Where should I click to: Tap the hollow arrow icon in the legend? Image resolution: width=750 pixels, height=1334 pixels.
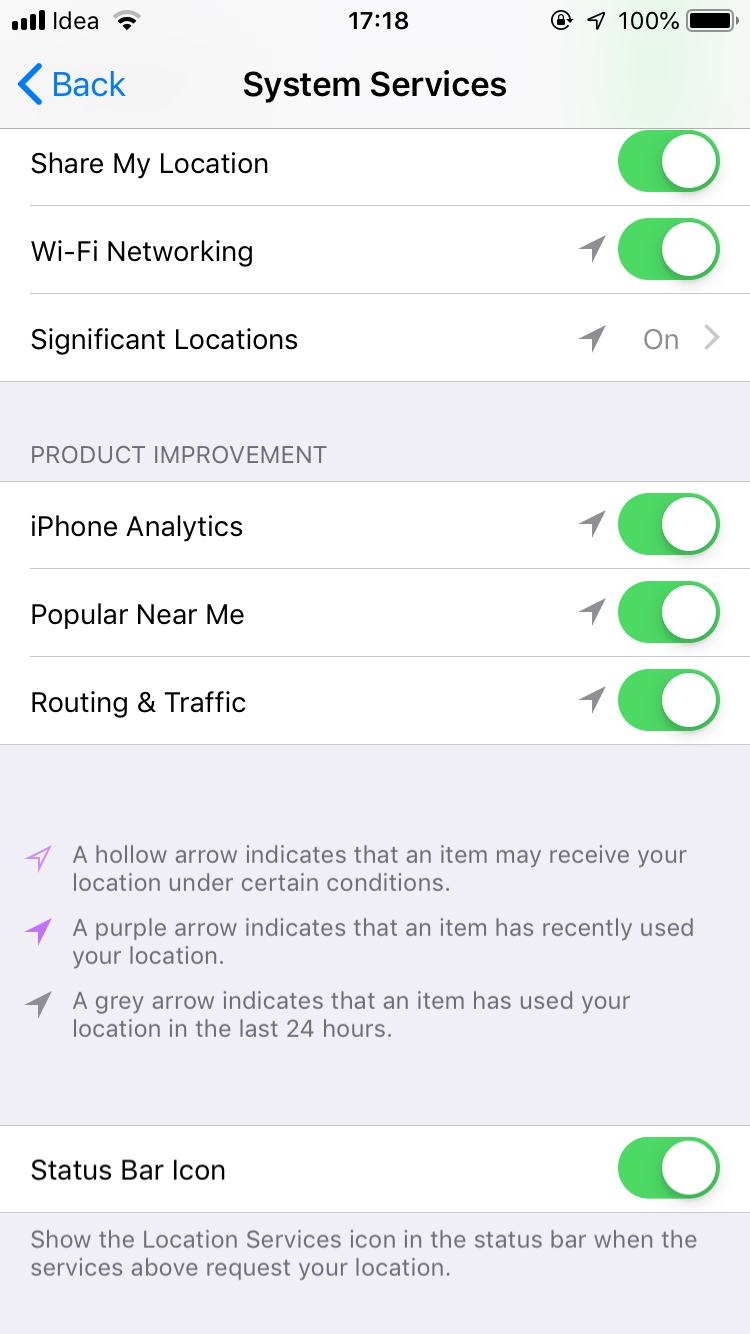(x=38, y=857)
